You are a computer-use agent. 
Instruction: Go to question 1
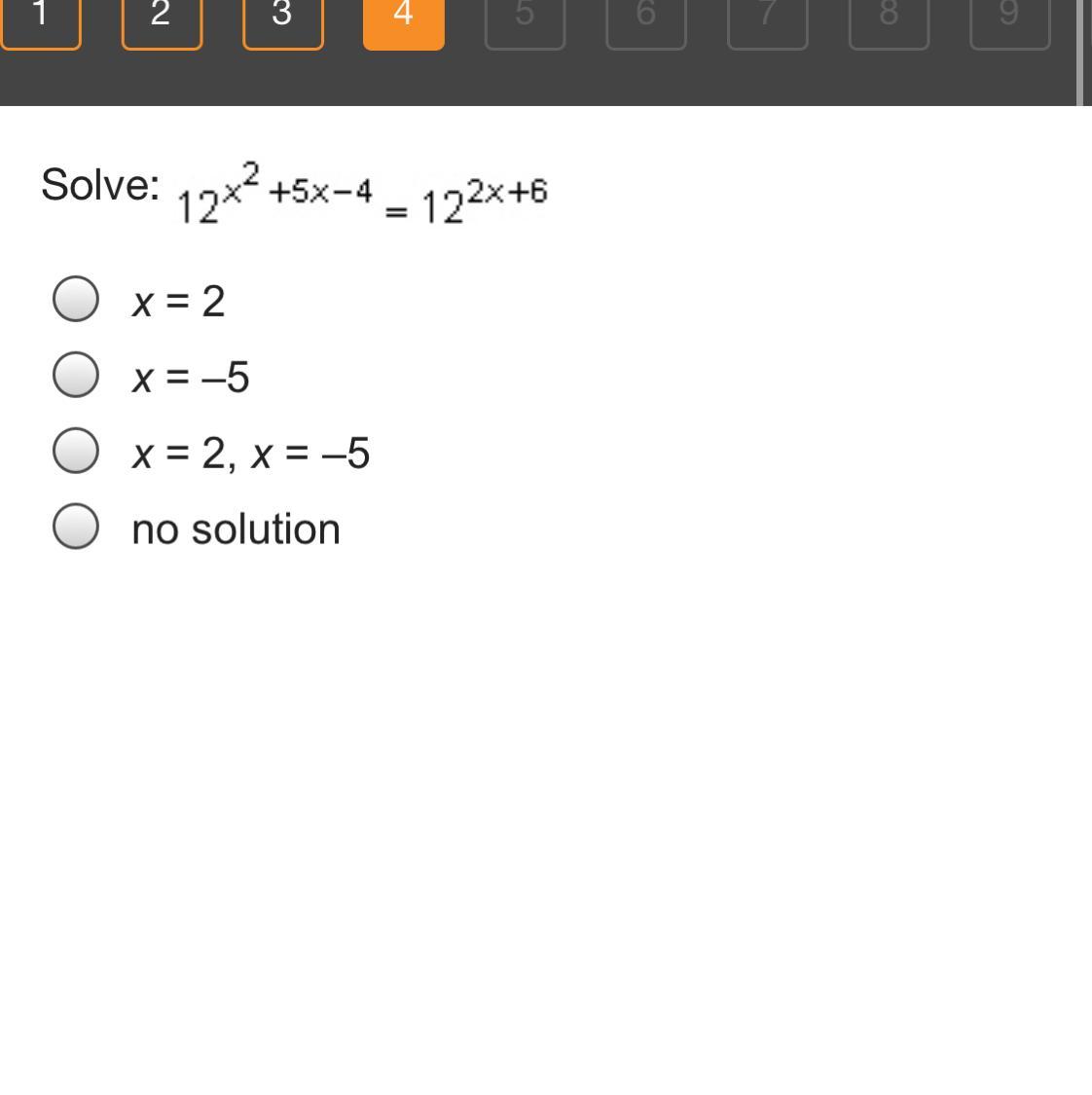(x=40, y=19)
